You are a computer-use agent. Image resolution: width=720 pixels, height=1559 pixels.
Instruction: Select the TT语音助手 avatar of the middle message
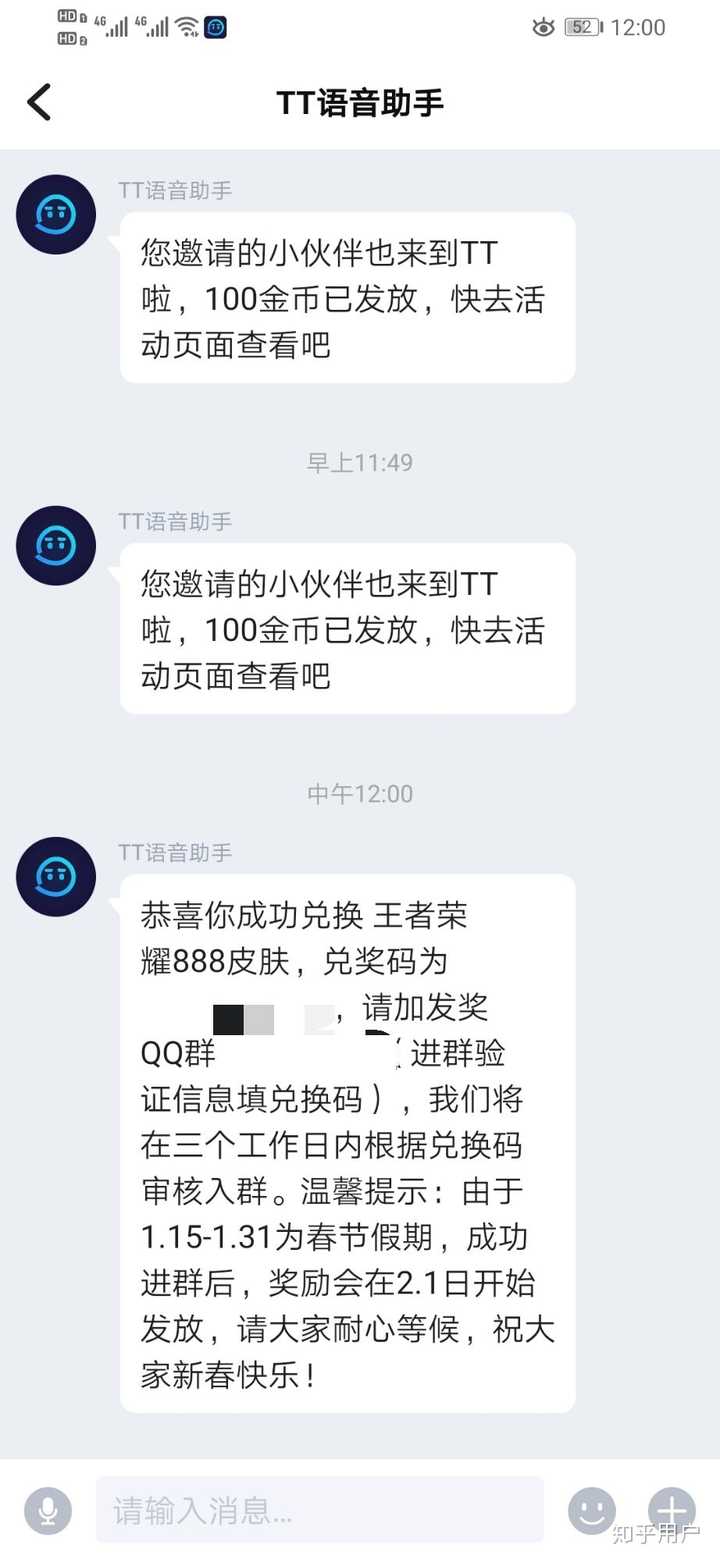(x=55, y=545)
